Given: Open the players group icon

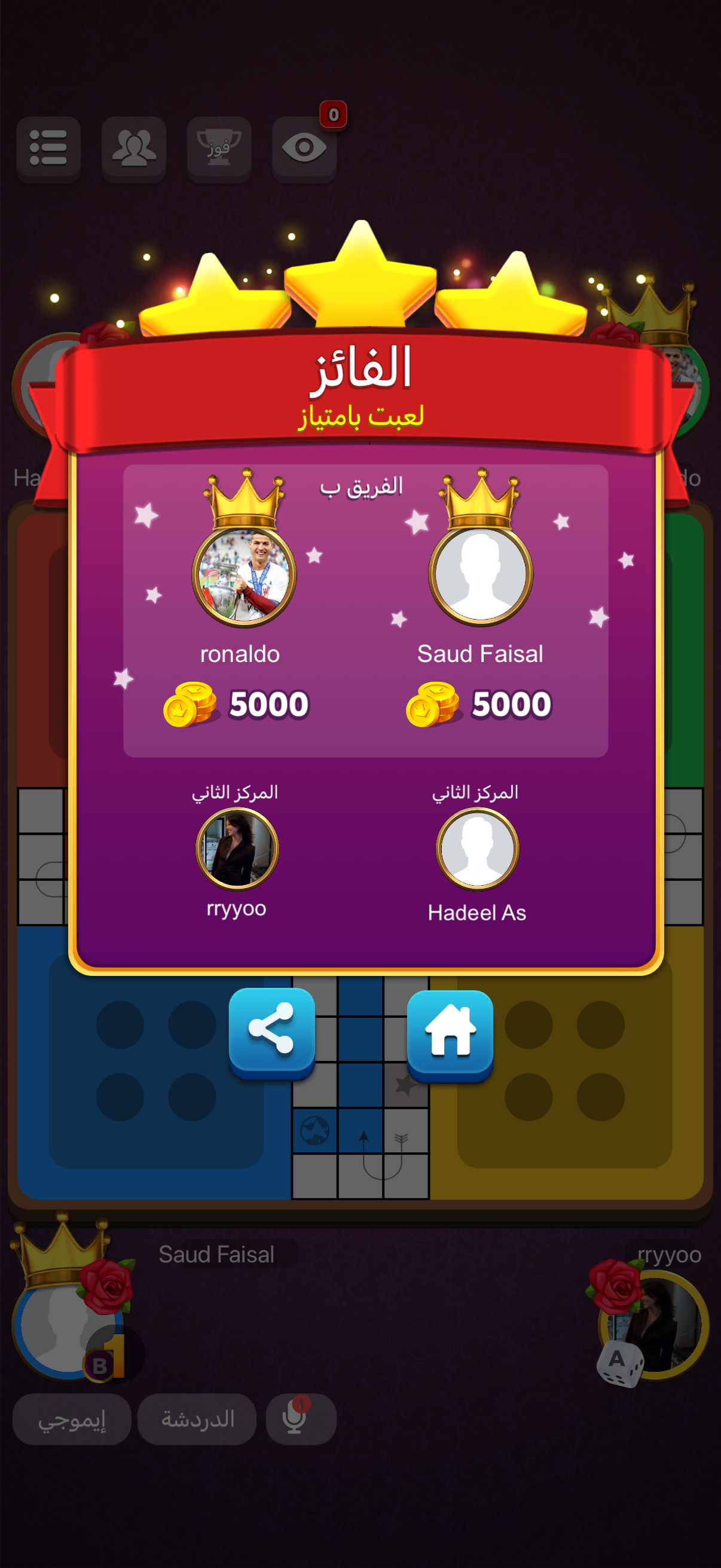Looking at the screenshot, I should point(134,148).
